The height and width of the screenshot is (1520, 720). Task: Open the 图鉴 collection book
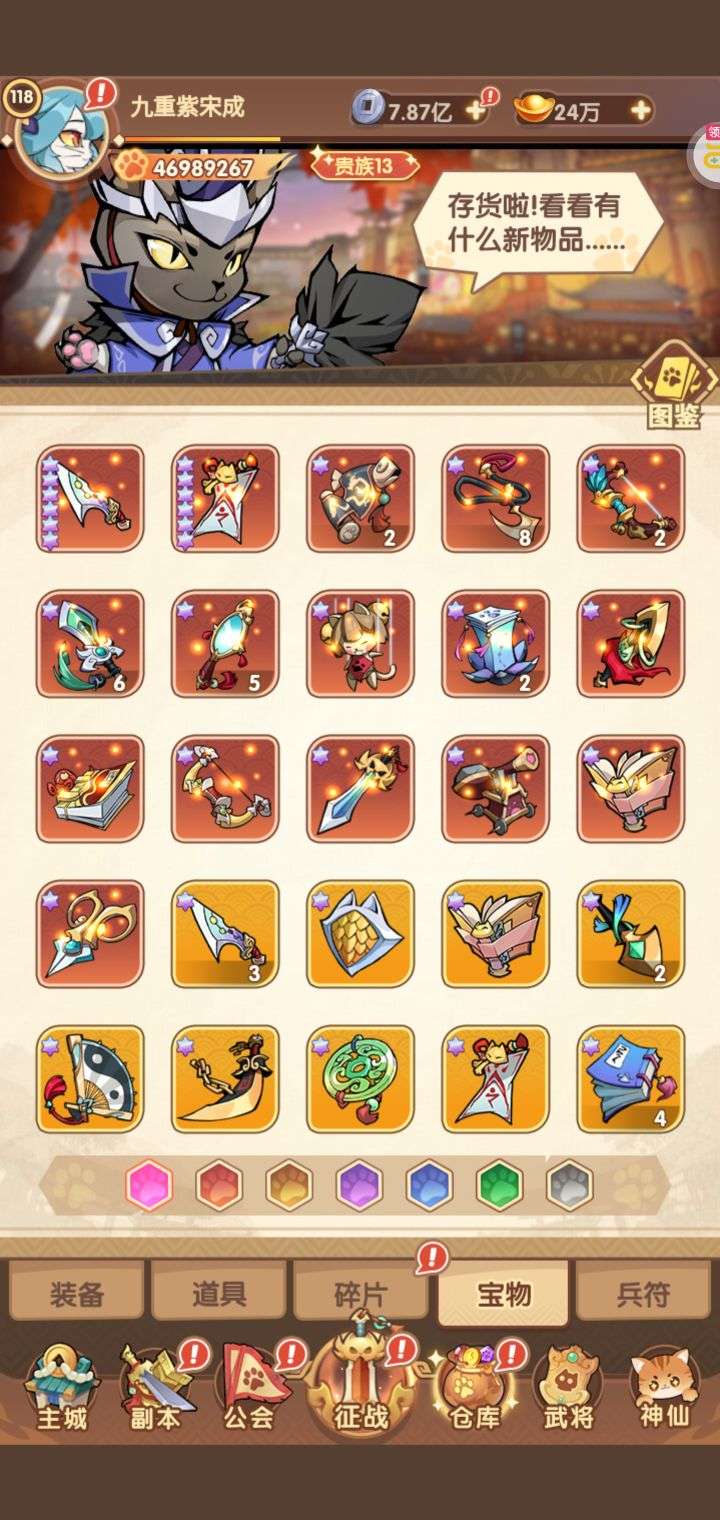coord(674,385)
